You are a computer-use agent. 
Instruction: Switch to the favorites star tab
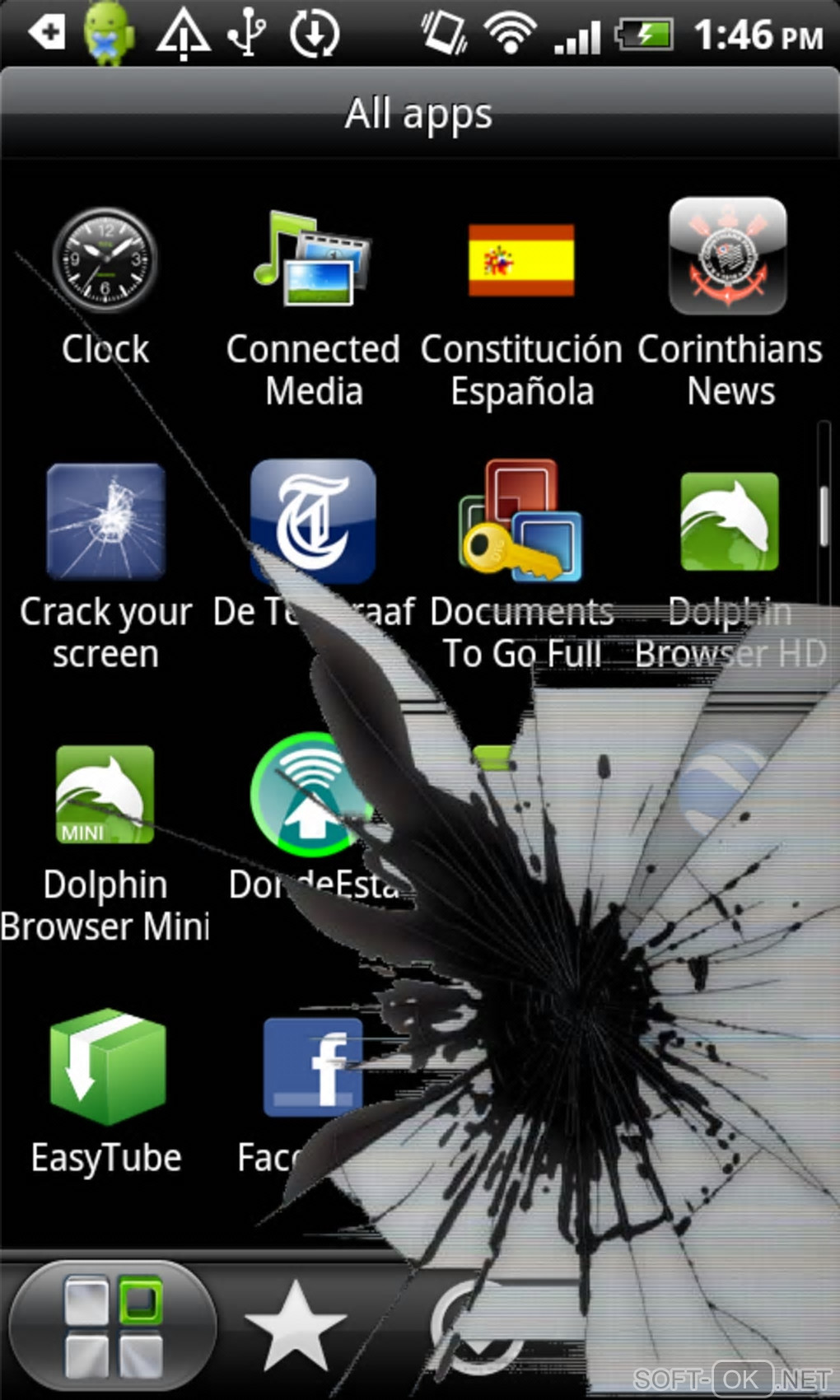pos(295,1327)
